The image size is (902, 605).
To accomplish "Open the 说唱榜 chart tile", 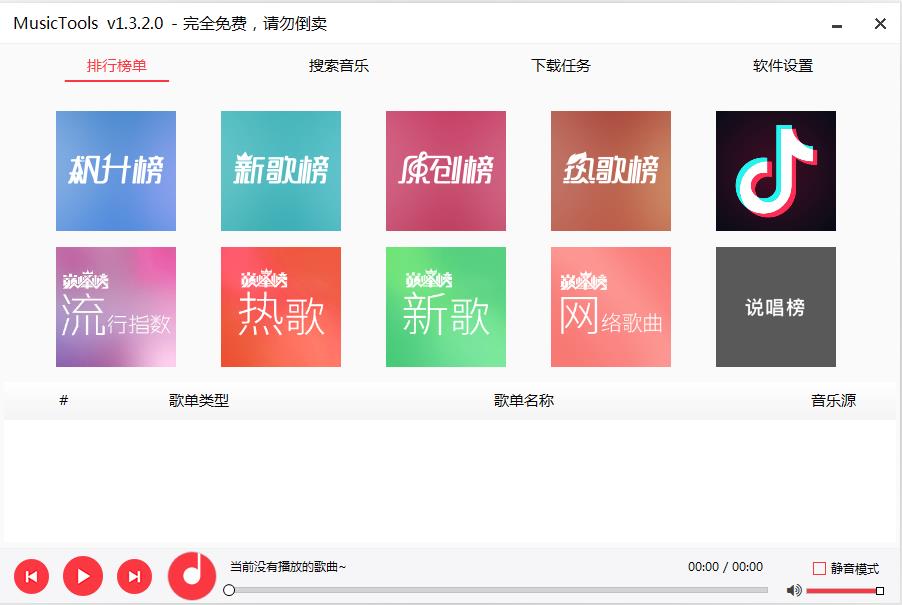I will tap(776, 307).
